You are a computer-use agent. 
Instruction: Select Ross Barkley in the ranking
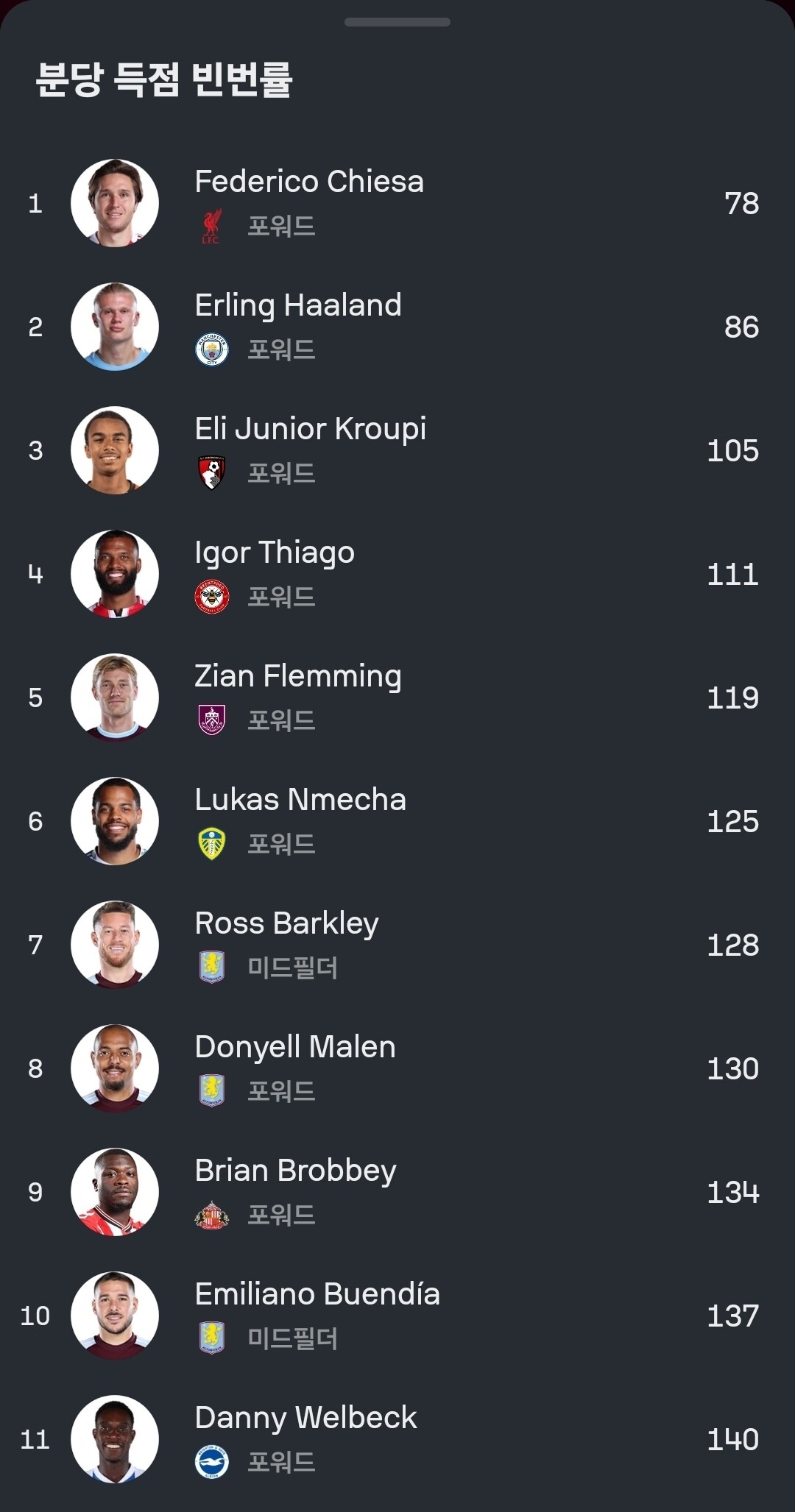click(x=397, y=945)
